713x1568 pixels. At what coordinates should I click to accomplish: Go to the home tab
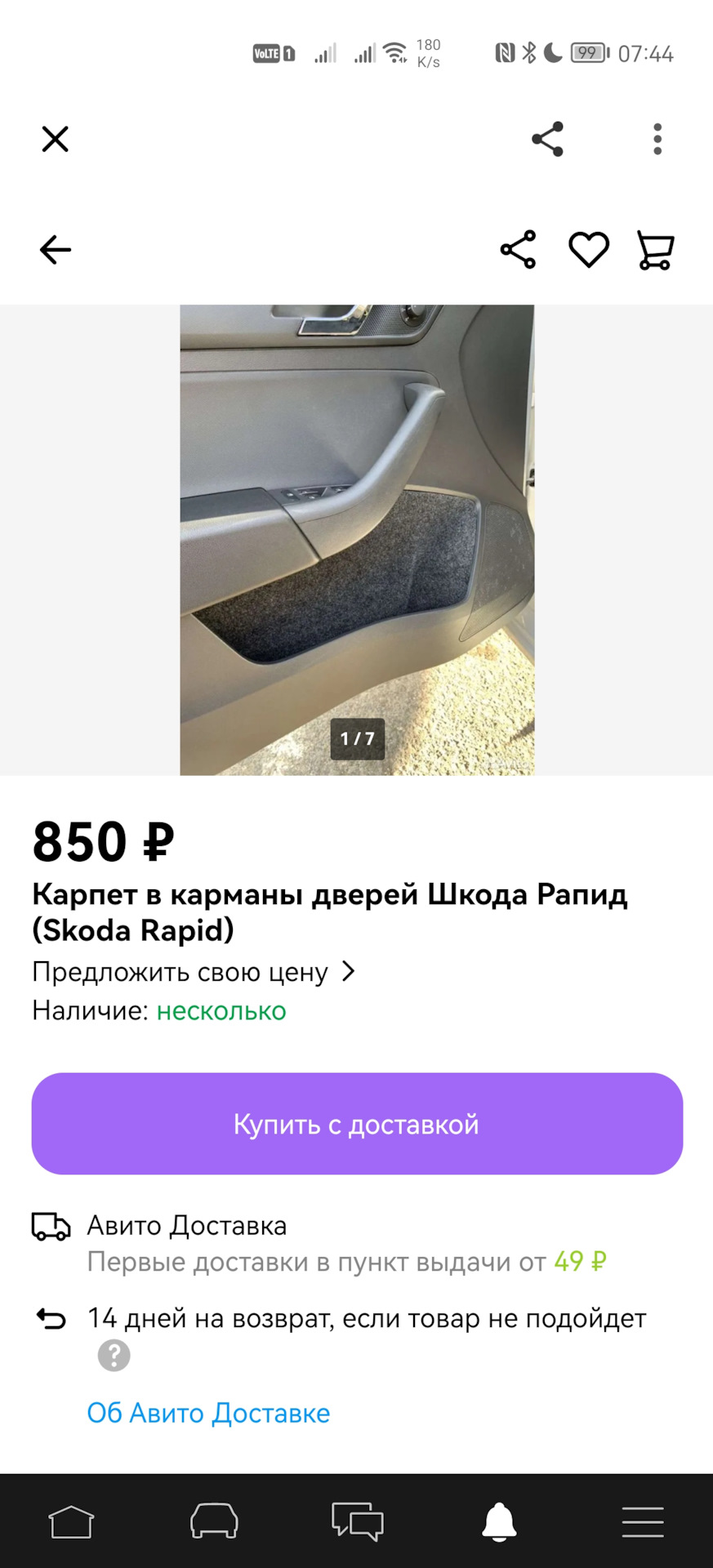(72, 1522)
